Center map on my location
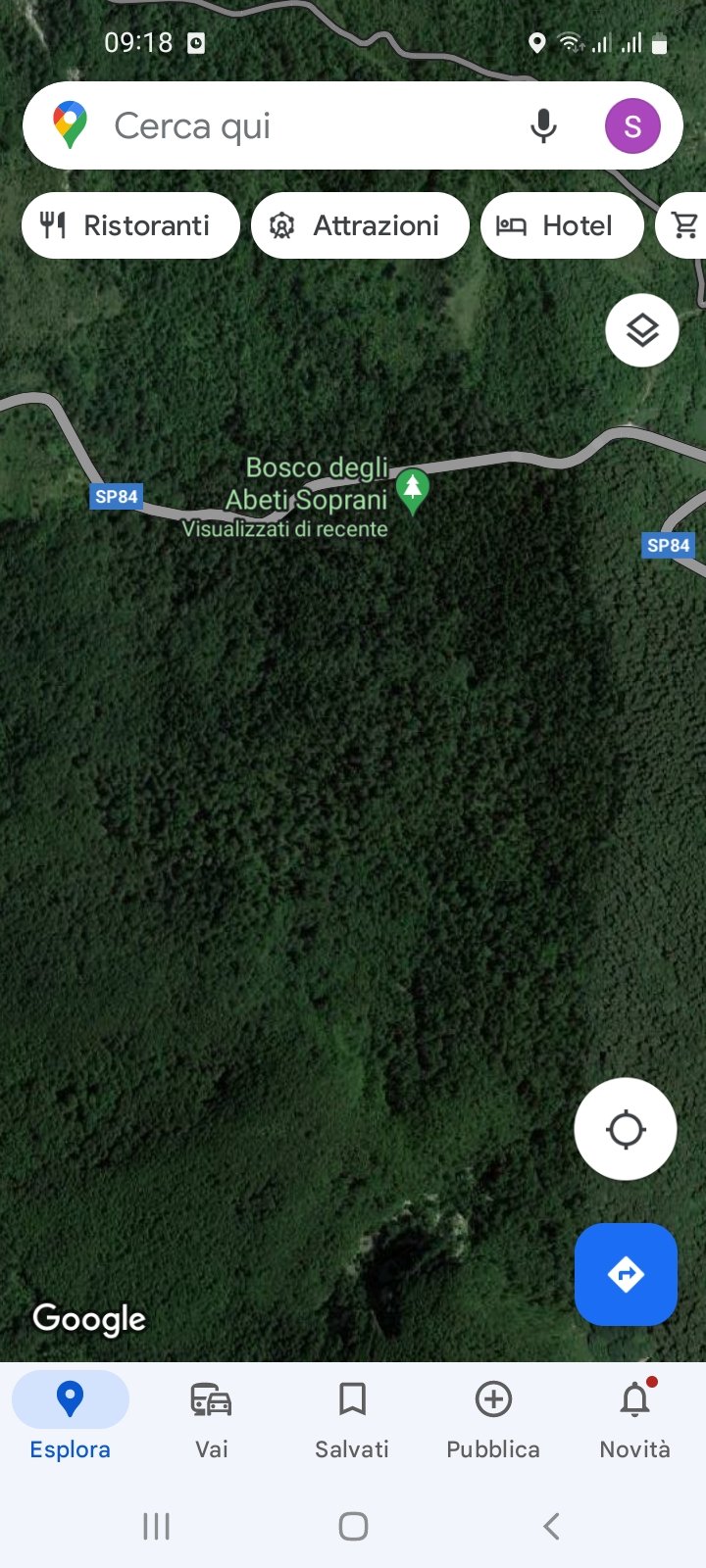This screenshot has width=706, height=1568. pyautogui.click(x=626, y=1129)
